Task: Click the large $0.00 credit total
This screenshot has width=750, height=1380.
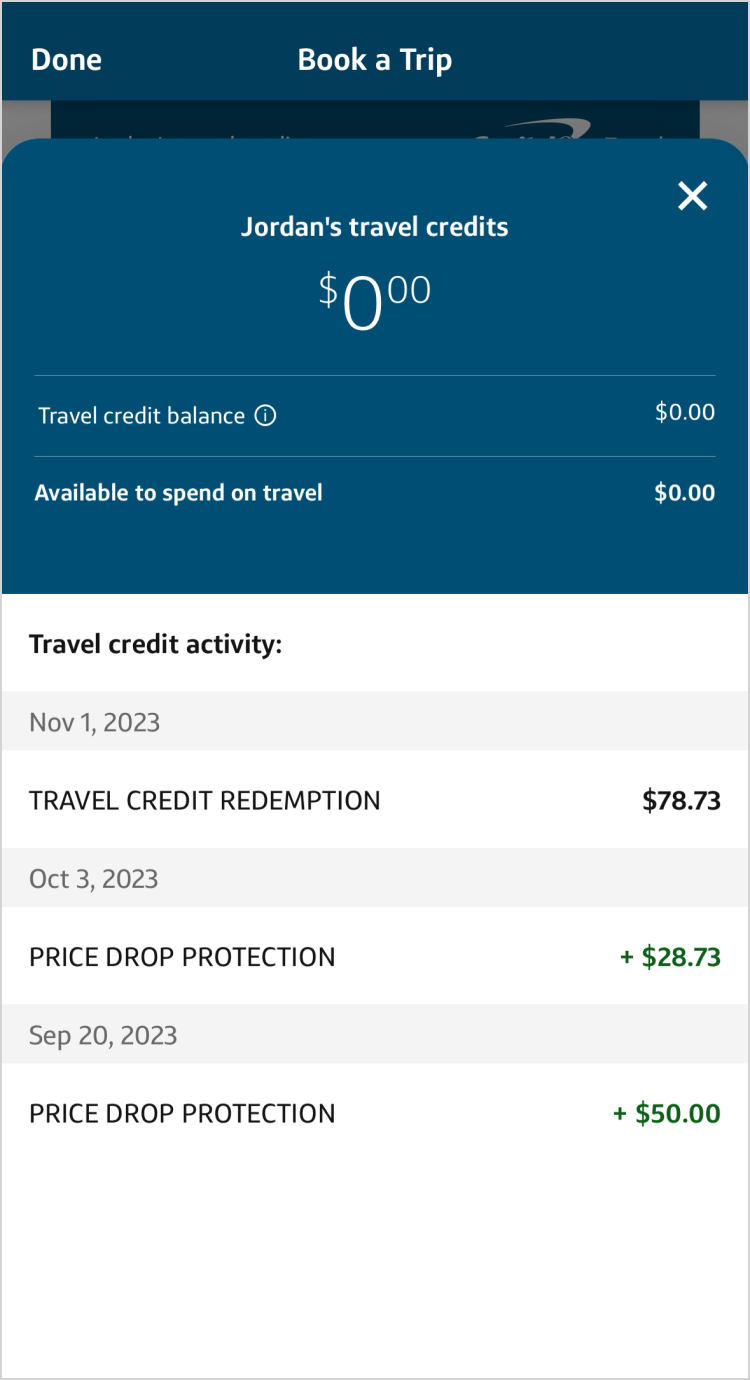Action: [374, 297]
